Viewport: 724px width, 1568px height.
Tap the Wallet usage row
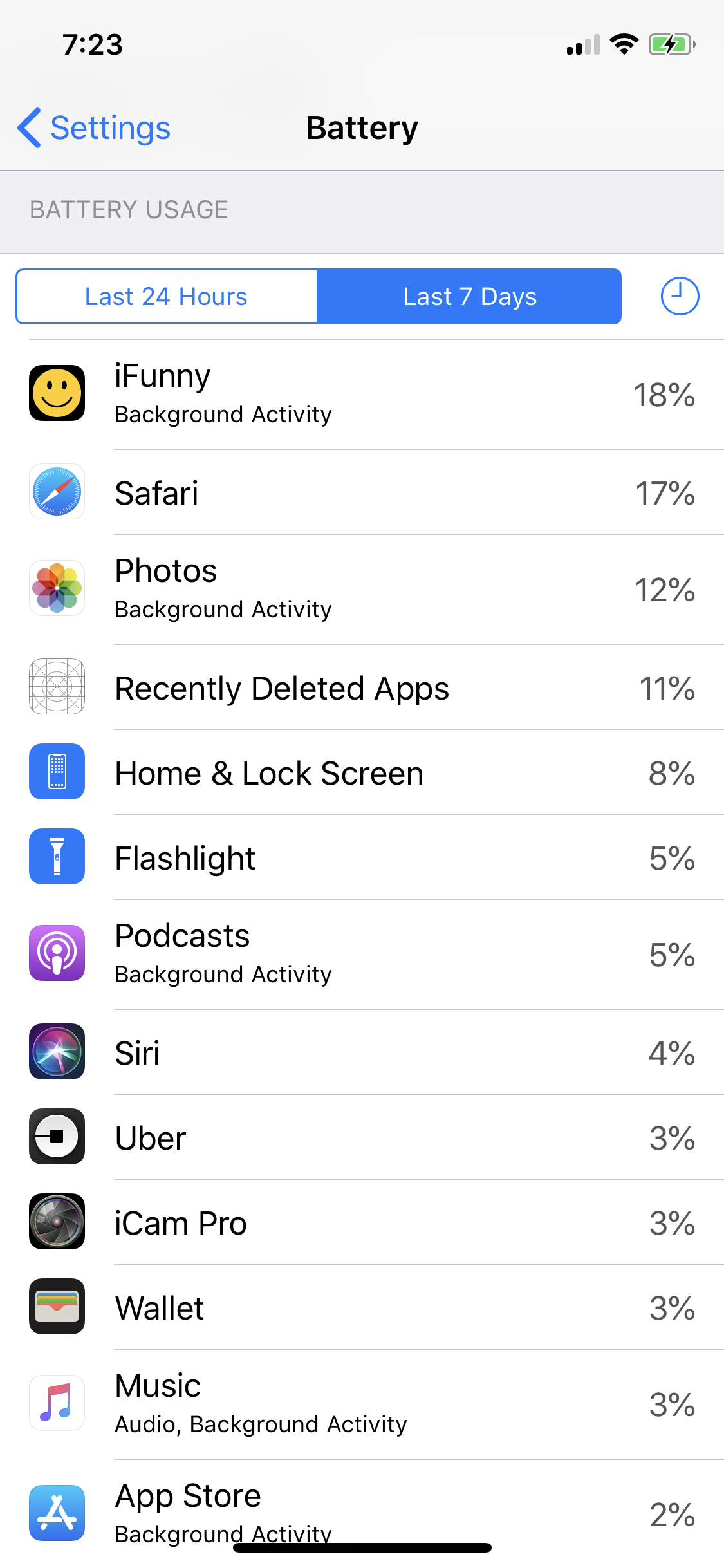[x=362, y=1307]
